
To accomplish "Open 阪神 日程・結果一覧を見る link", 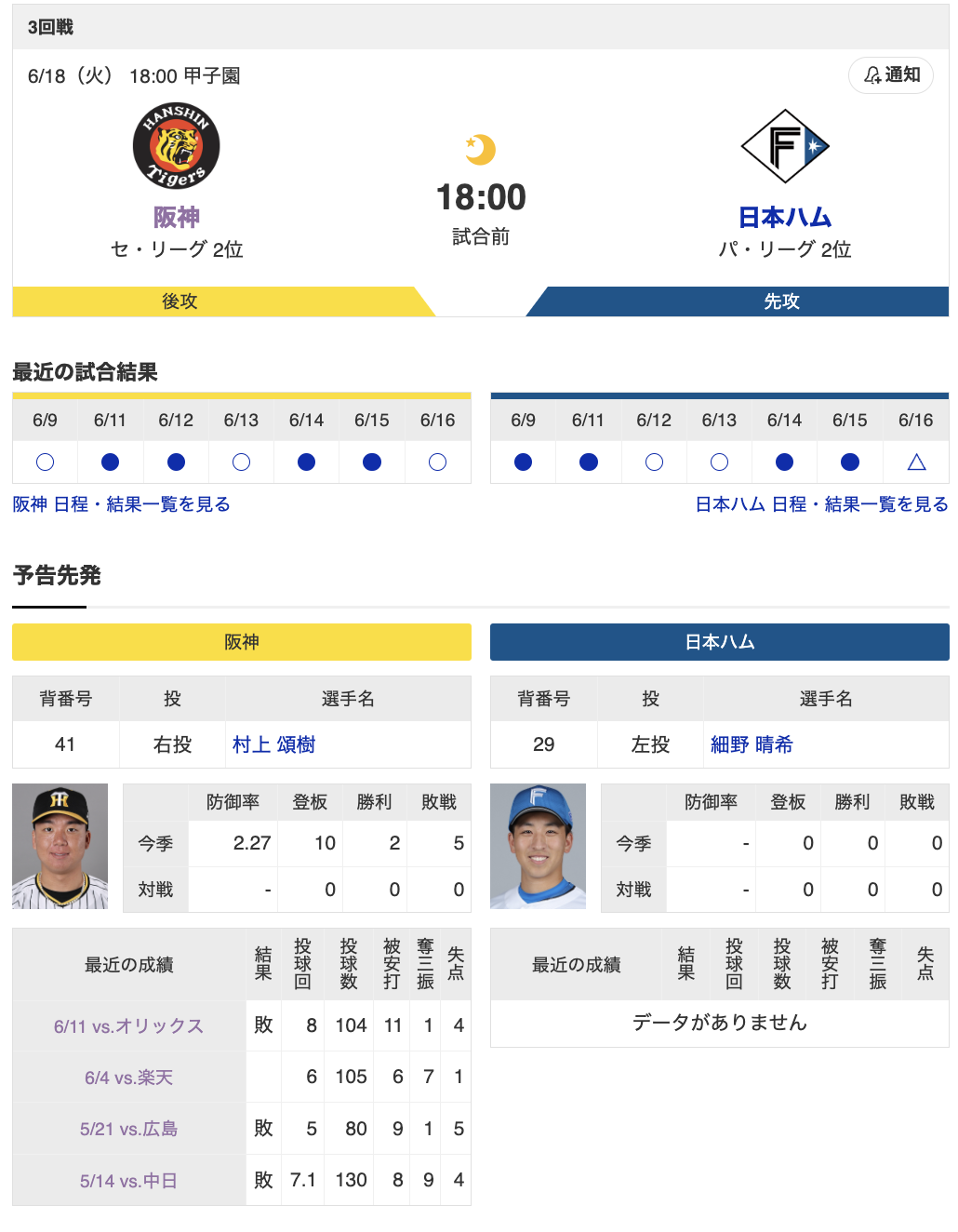I will click(121, 503).
